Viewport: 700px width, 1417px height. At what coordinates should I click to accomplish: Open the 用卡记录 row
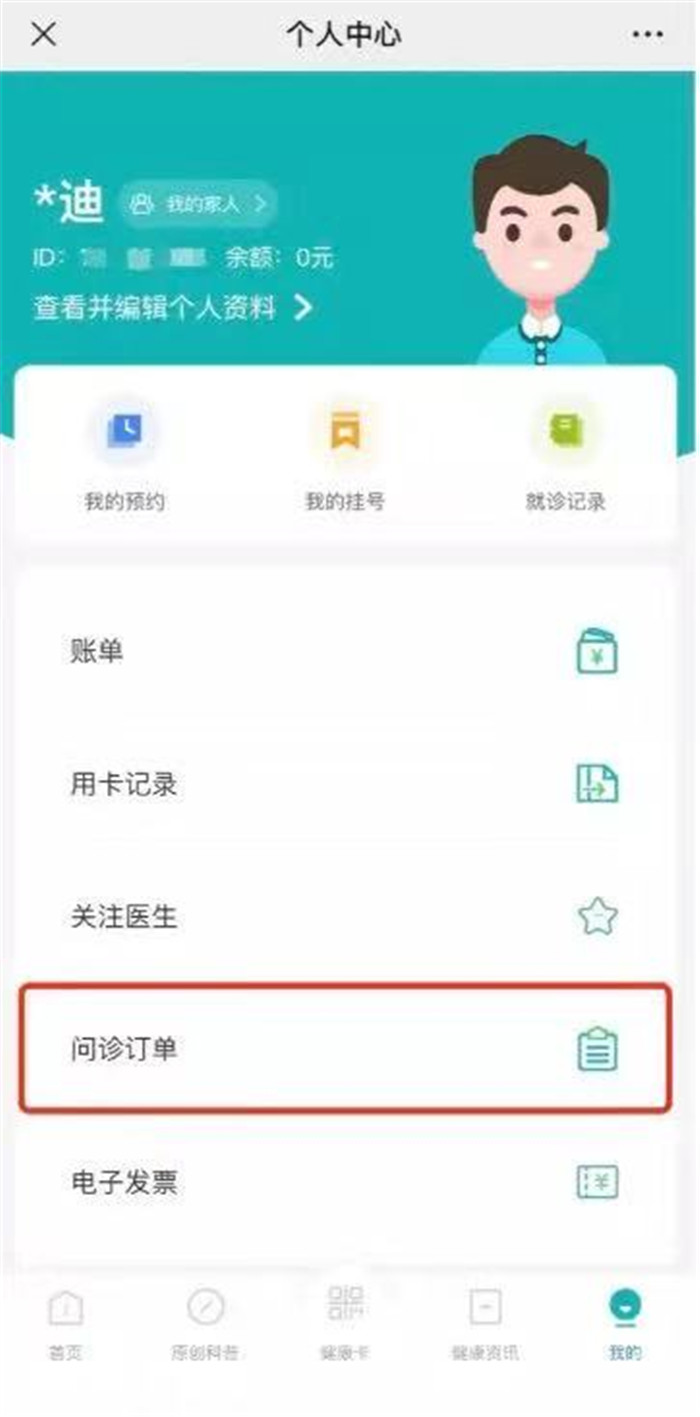tap(345, 784)
